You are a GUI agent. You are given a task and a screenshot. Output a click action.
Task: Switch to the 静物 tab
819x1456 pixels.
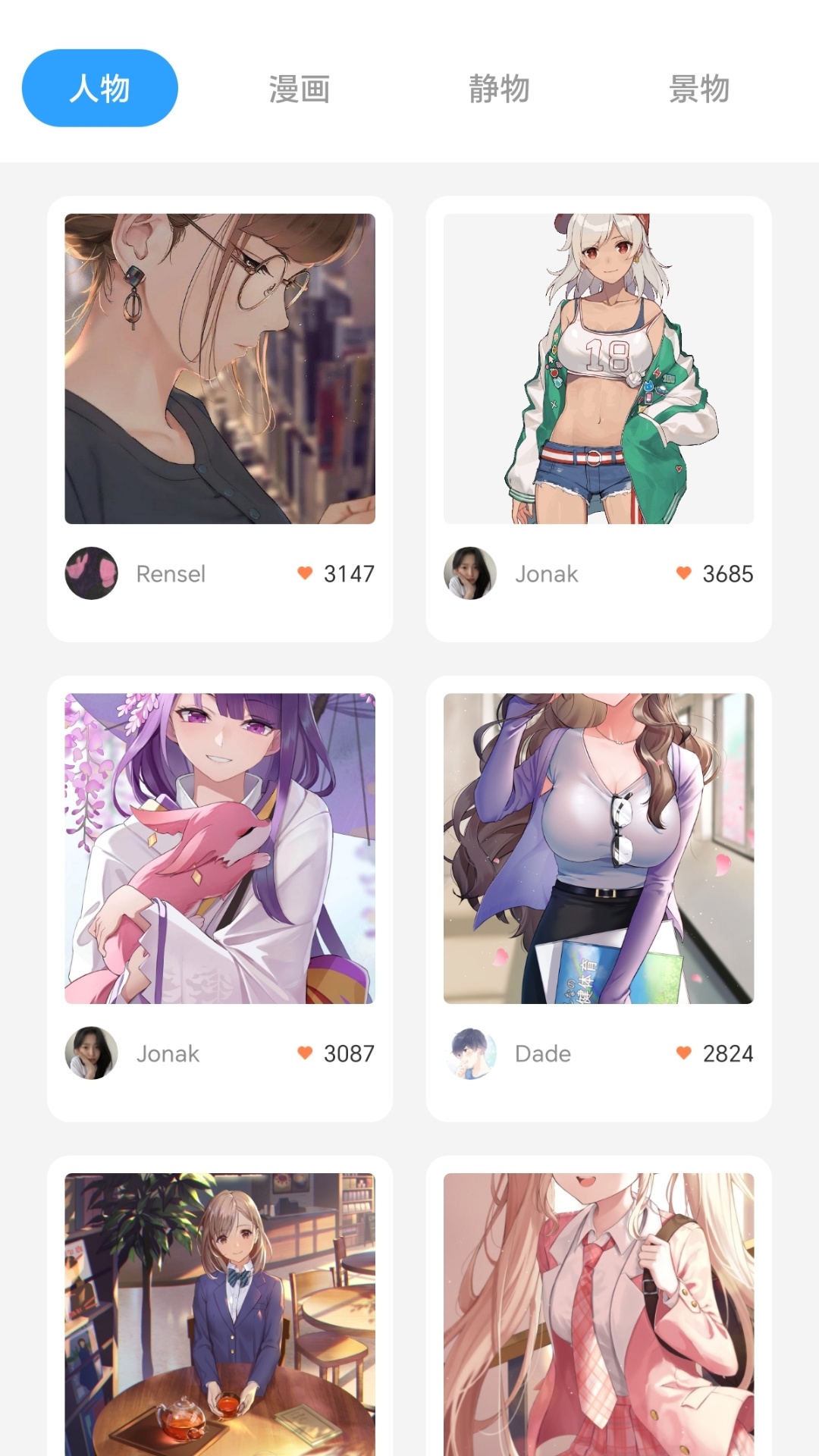[x=499, y=89]
